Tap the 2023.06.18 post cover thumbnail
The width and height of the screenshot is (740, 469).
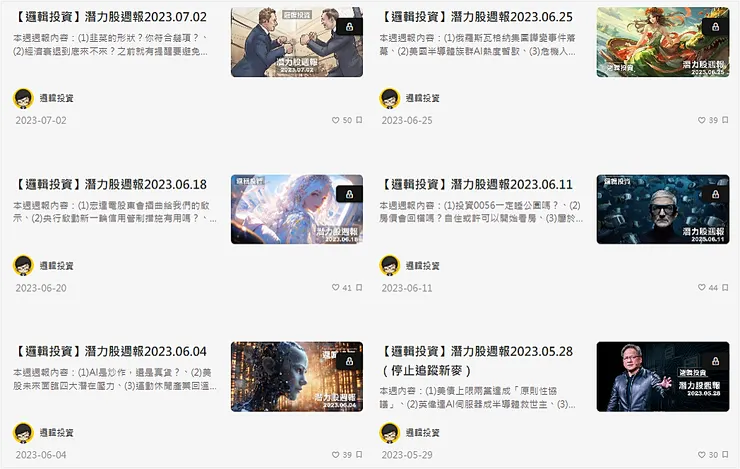296,210
